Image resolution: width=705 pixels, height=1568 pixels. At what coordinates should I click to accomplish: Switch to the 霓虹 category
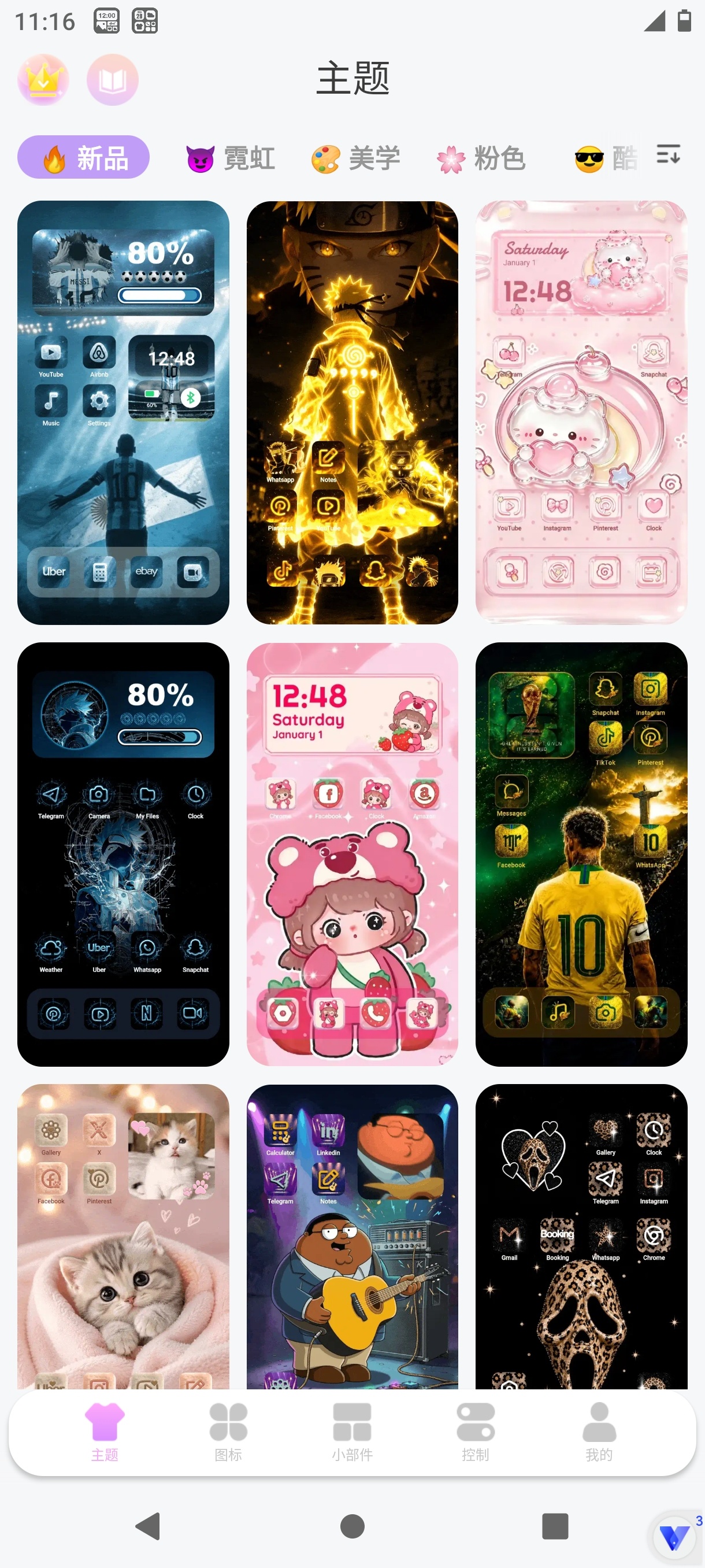[231, 158]
